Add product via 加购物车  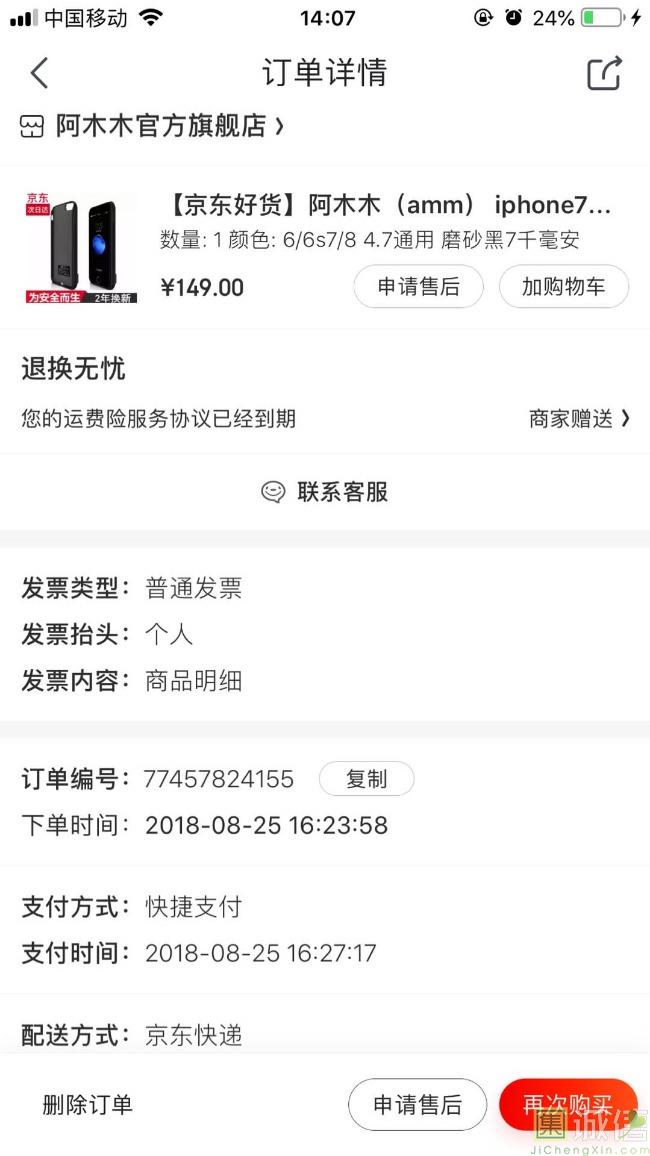[x=563, y=287]
